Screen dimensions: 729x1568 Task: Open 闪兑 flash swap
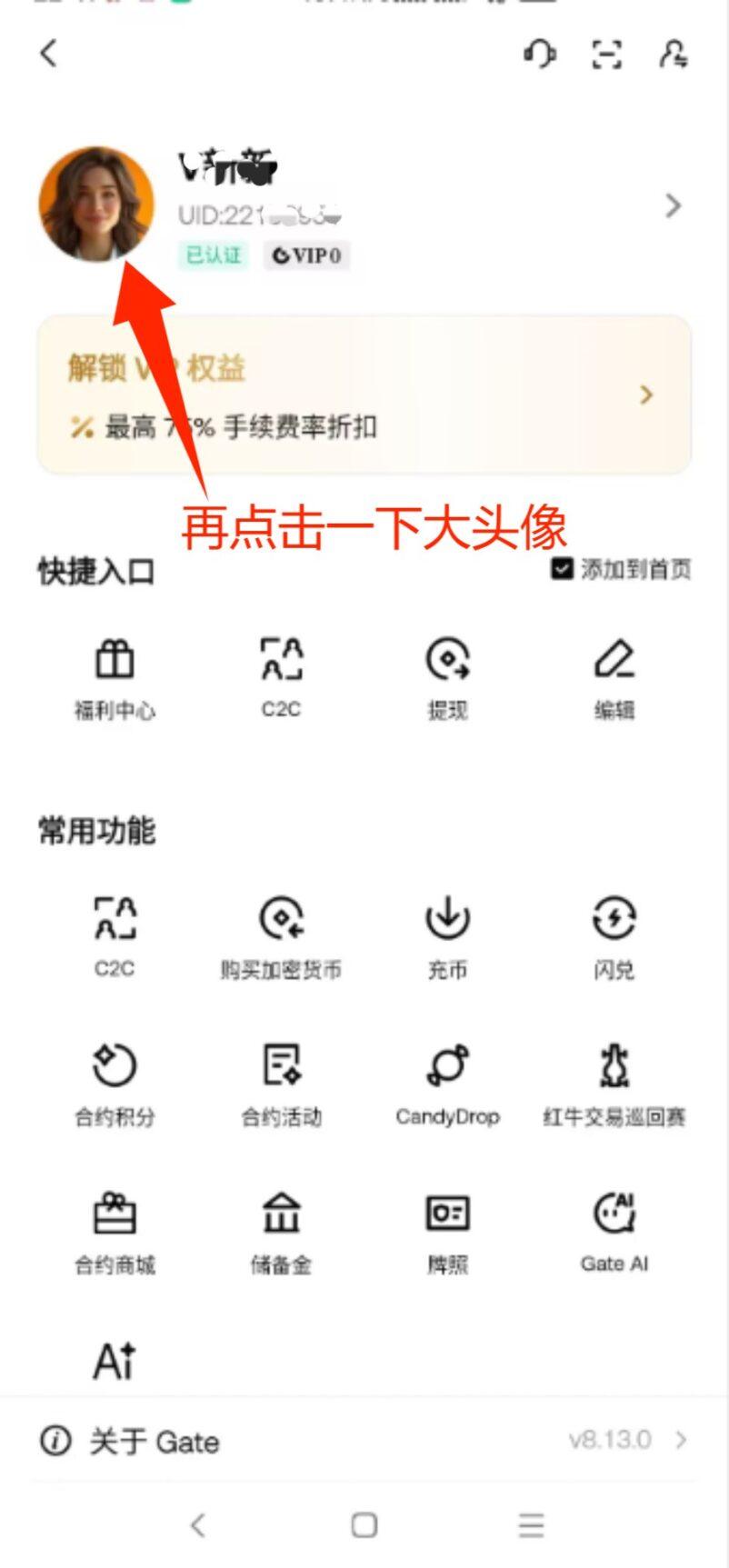(614, 936)
